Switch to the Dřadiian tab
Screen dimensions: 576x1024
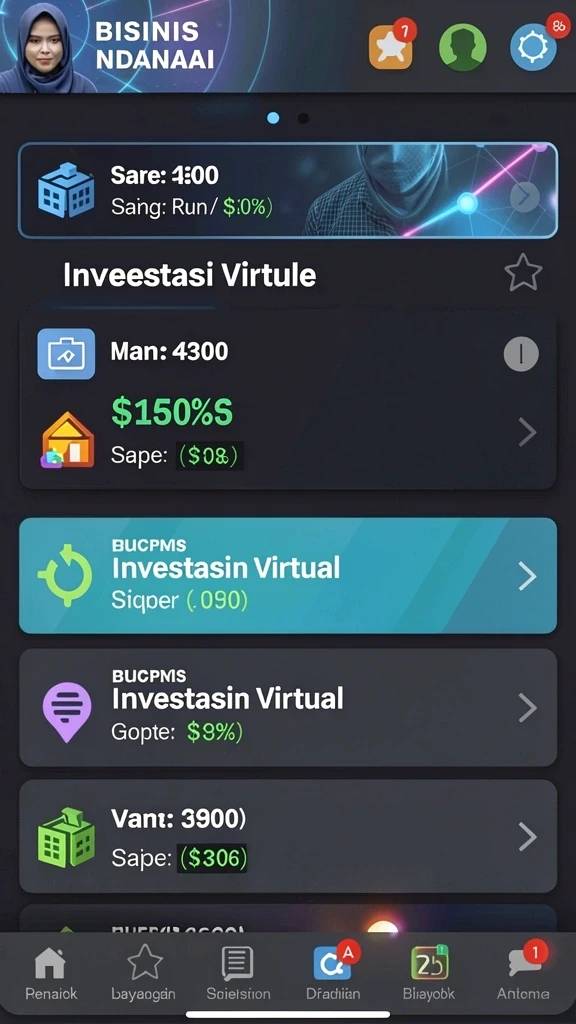point(333,973)
